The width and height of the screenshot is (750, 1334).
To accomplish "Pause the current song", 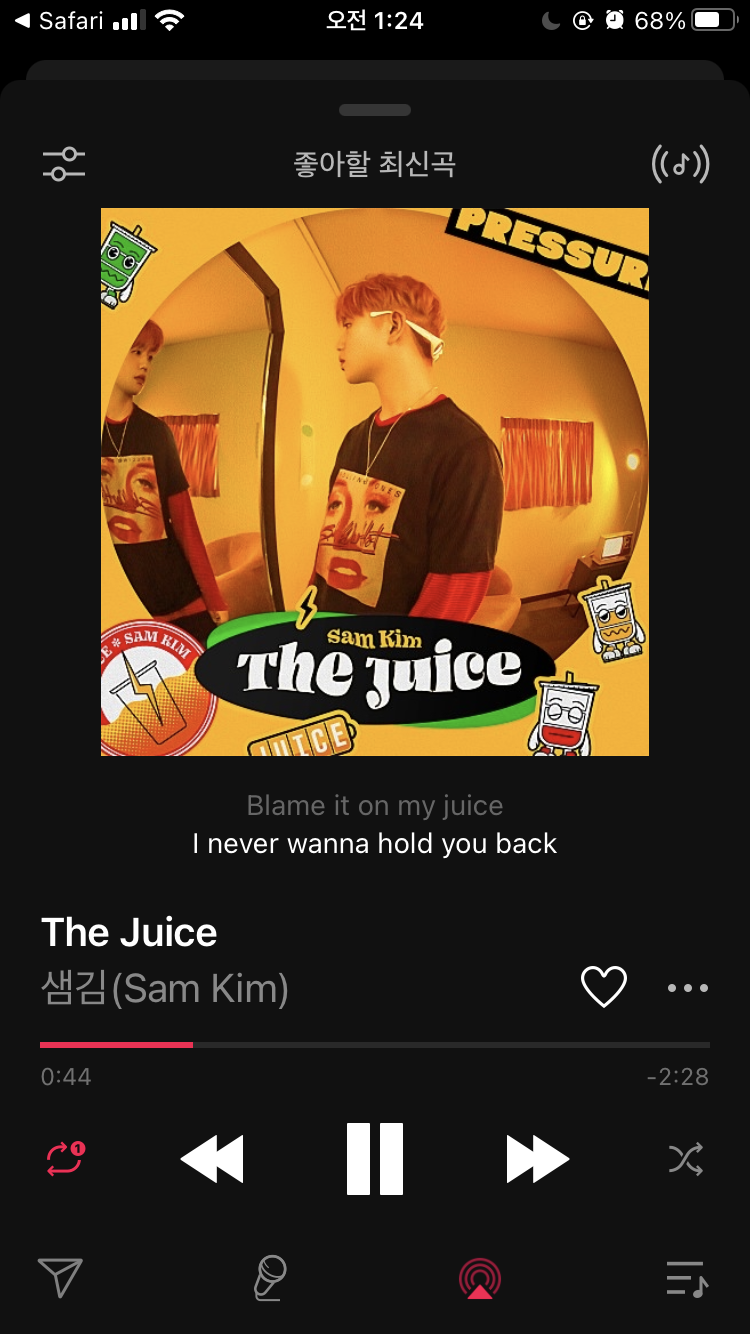I will click(x=375, y=1159).
